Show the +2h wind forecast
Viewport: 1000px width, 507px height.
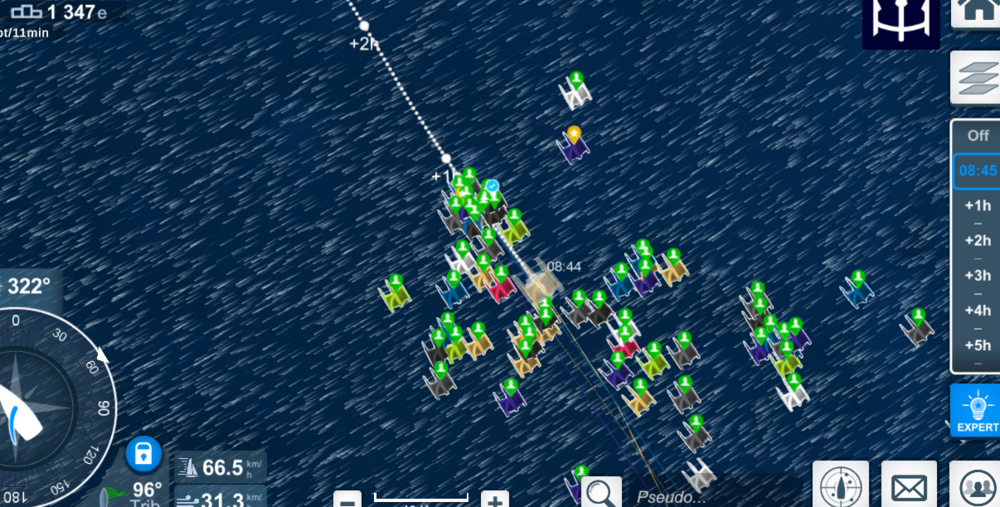tap(977, 241)
